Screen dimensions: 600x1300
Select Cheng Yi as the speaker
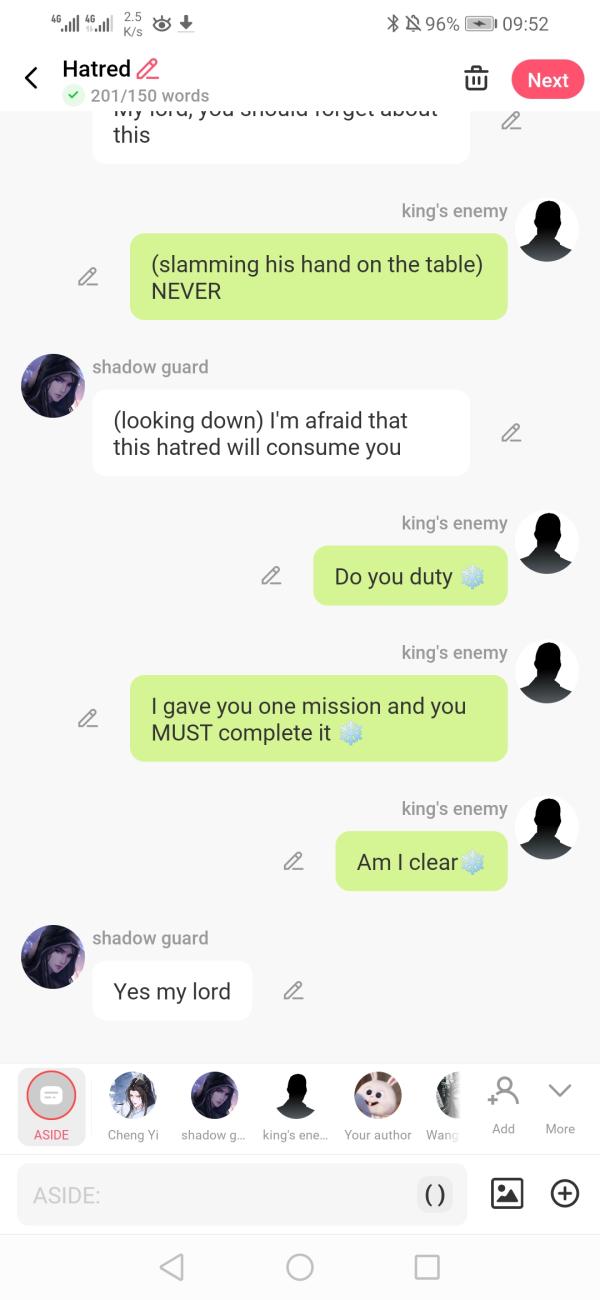pos(133,1105)
